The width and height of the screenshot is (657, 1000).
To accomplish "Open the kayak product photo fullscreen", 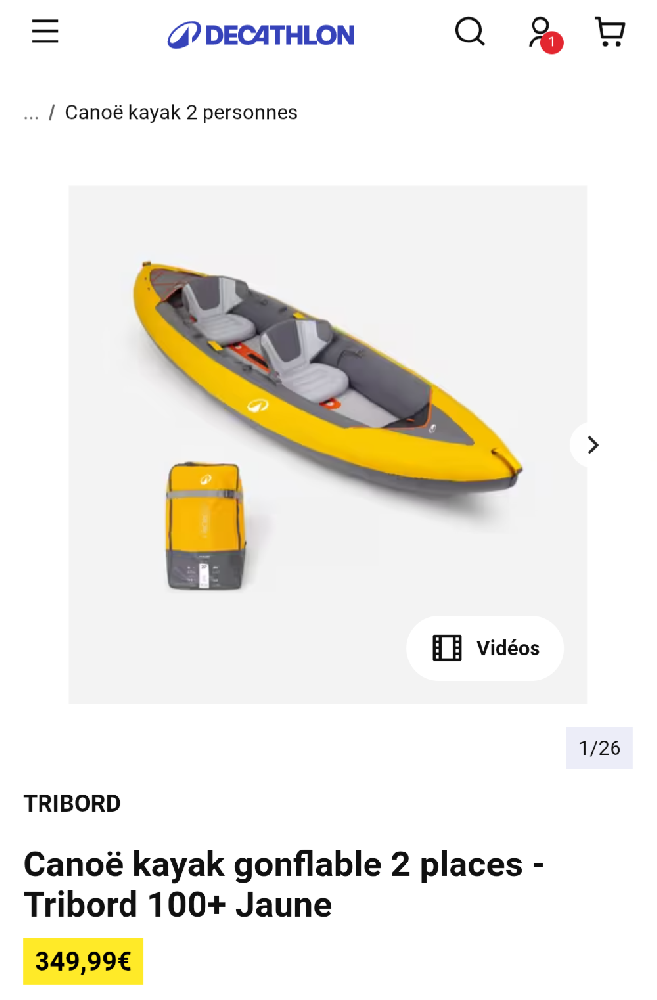I will (327, 400).
